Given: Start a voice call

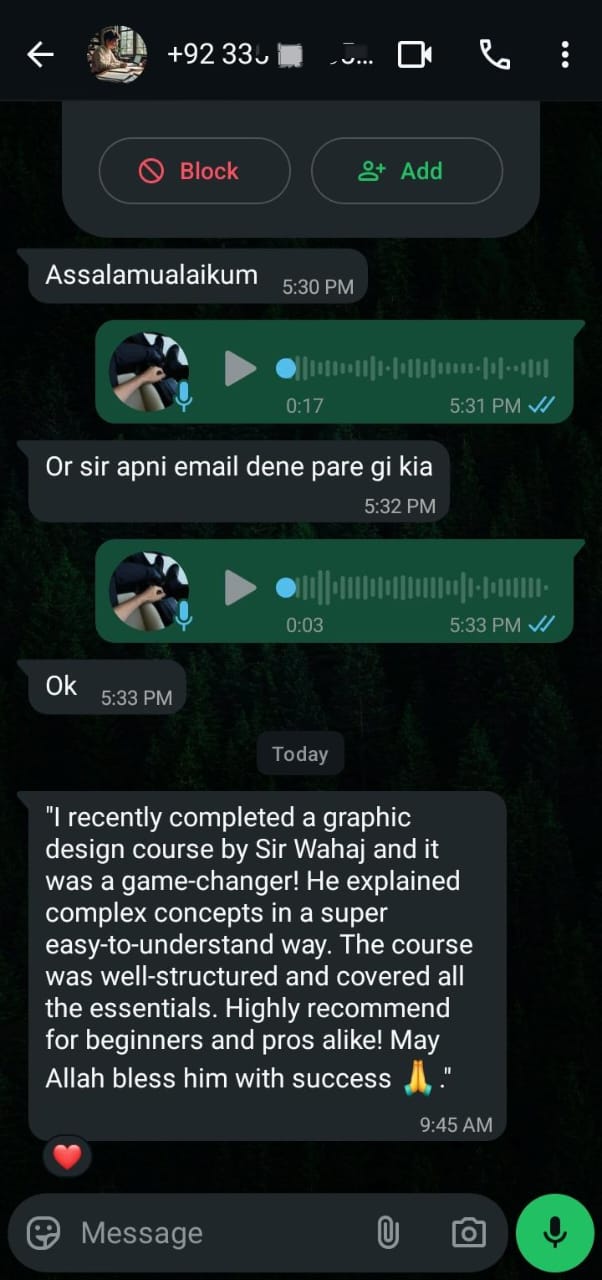Looking at the screenshot, I should tap(494, 54).
